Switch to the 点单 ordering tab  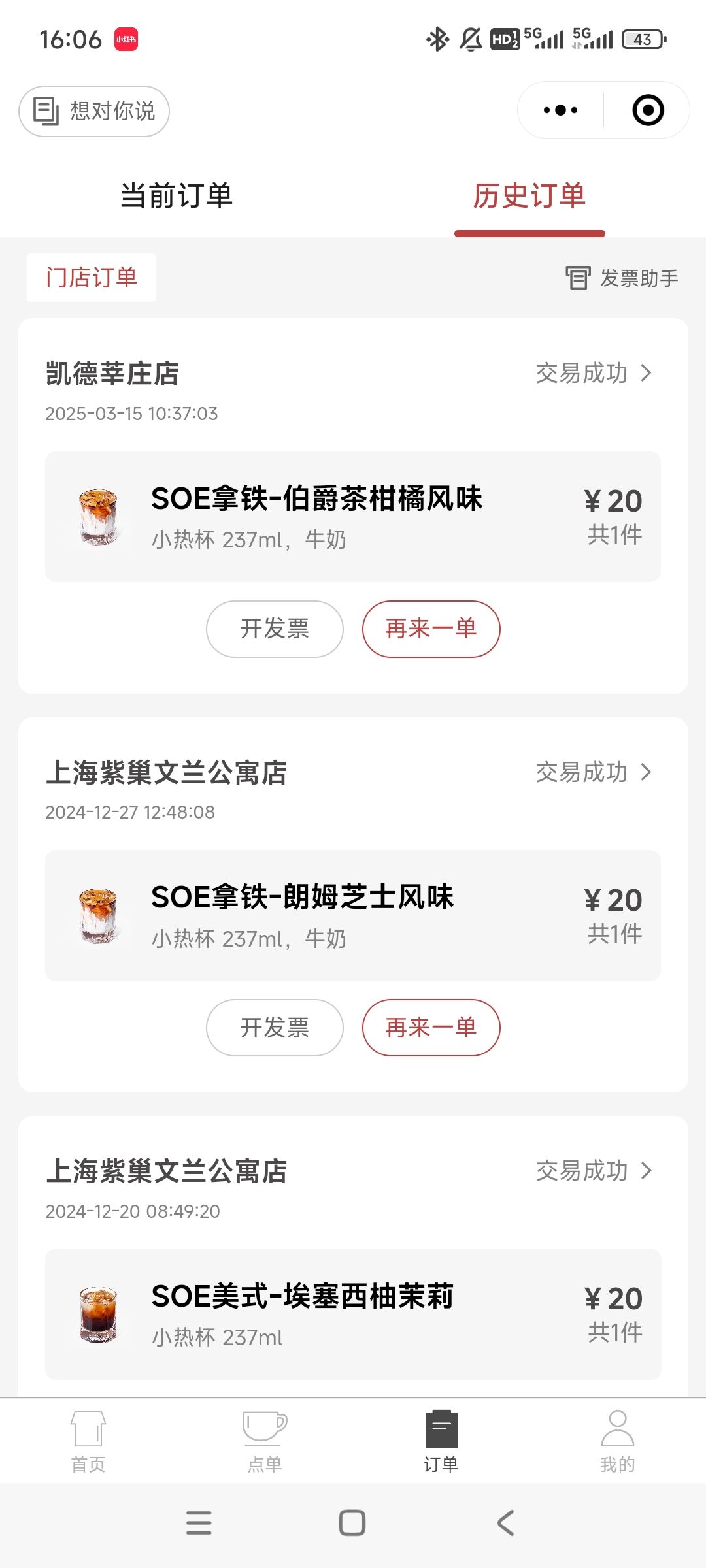pyautogui.click(x=265, y=1441)
